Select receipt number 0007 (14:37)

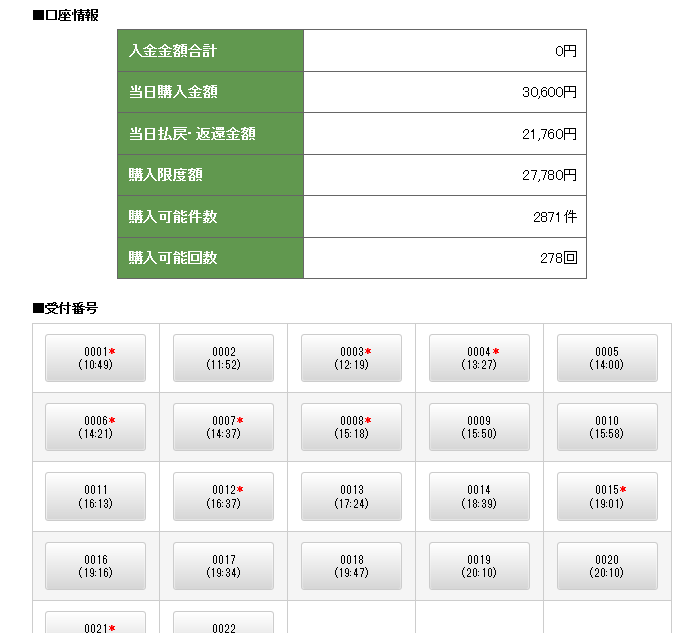click(223, 427)
